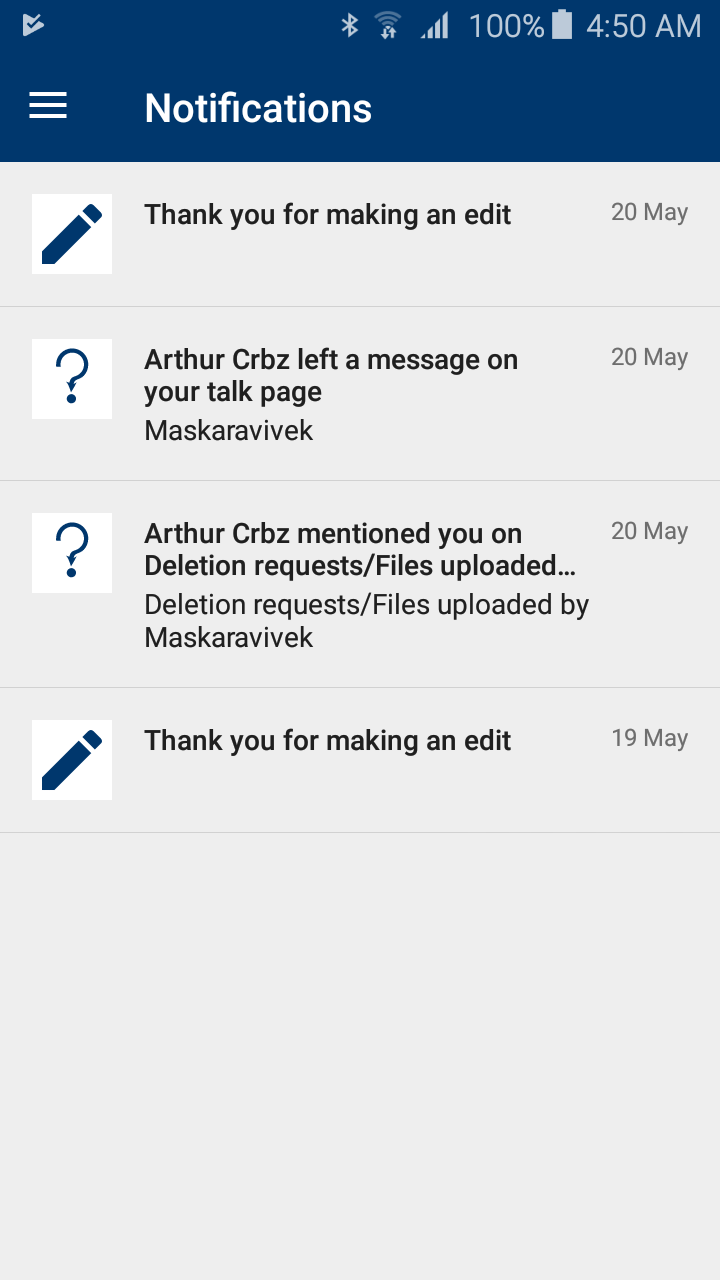
Task: Select the question mark icon next to talk page message
Action: click(x=71, y=378)
